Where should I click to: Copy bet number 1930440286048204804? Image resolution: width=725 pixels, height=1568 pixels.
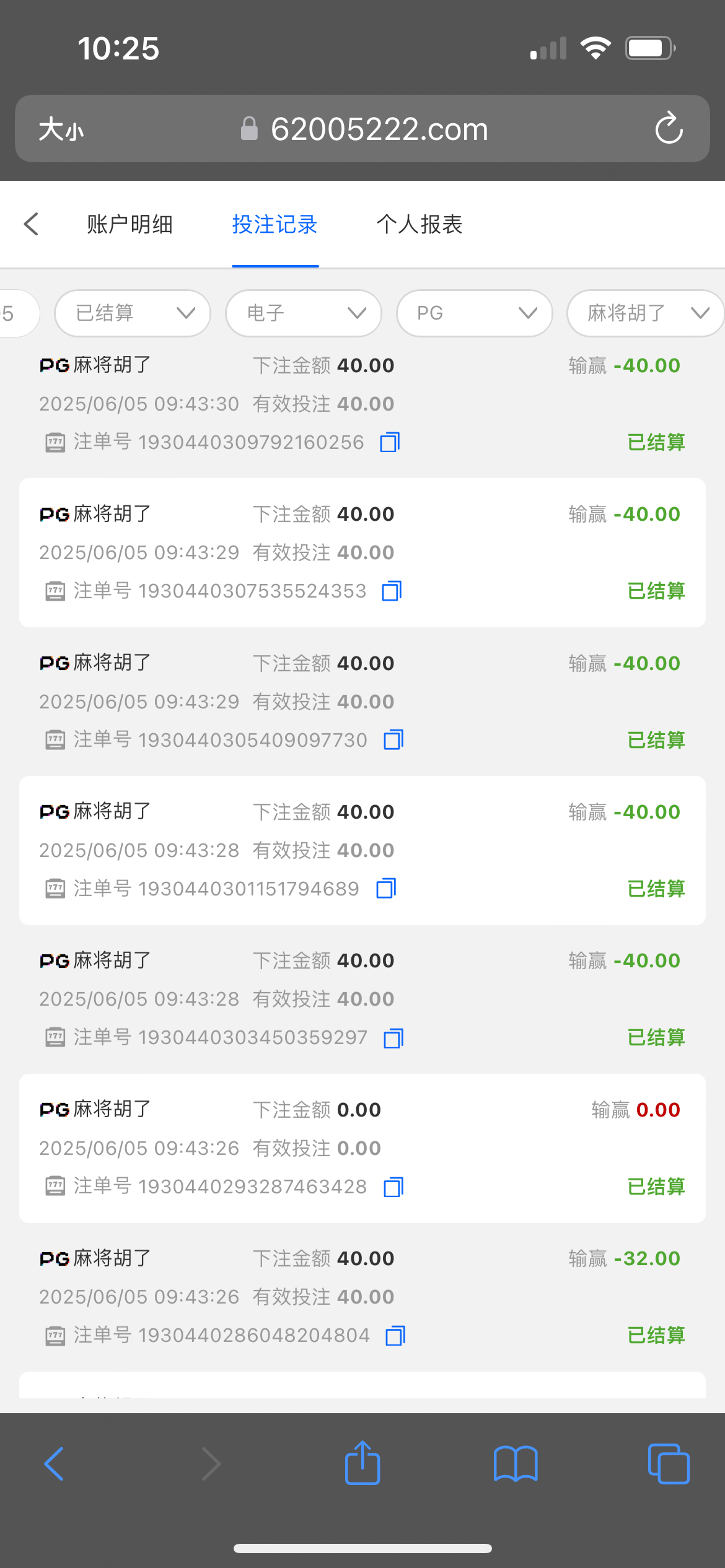[395, 1336]
